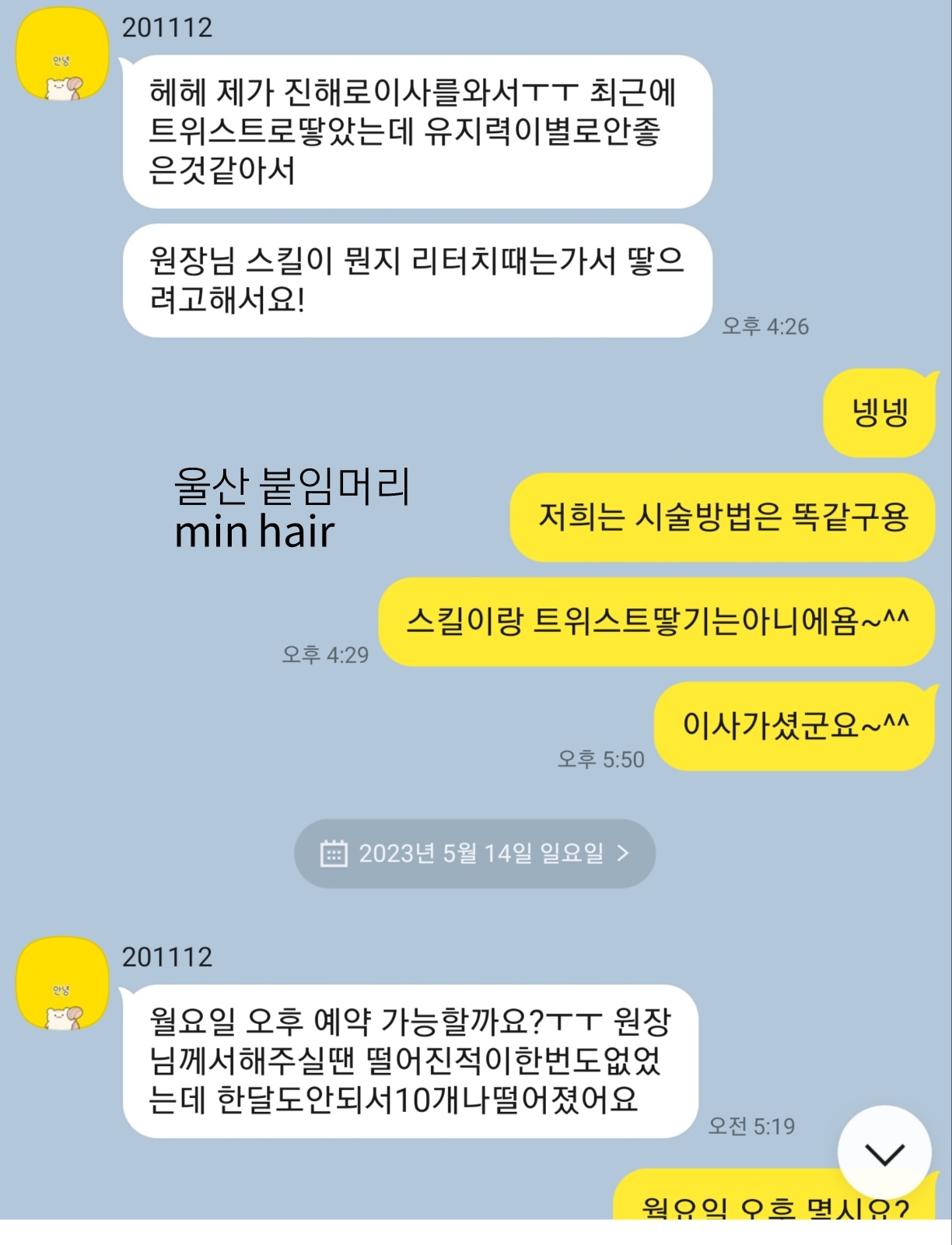This screenshot has width=952, height=1245.
Task: Open the 2023년 5월 14일 date picker chip
Action: pyautogui.click(x=474, y=854)
